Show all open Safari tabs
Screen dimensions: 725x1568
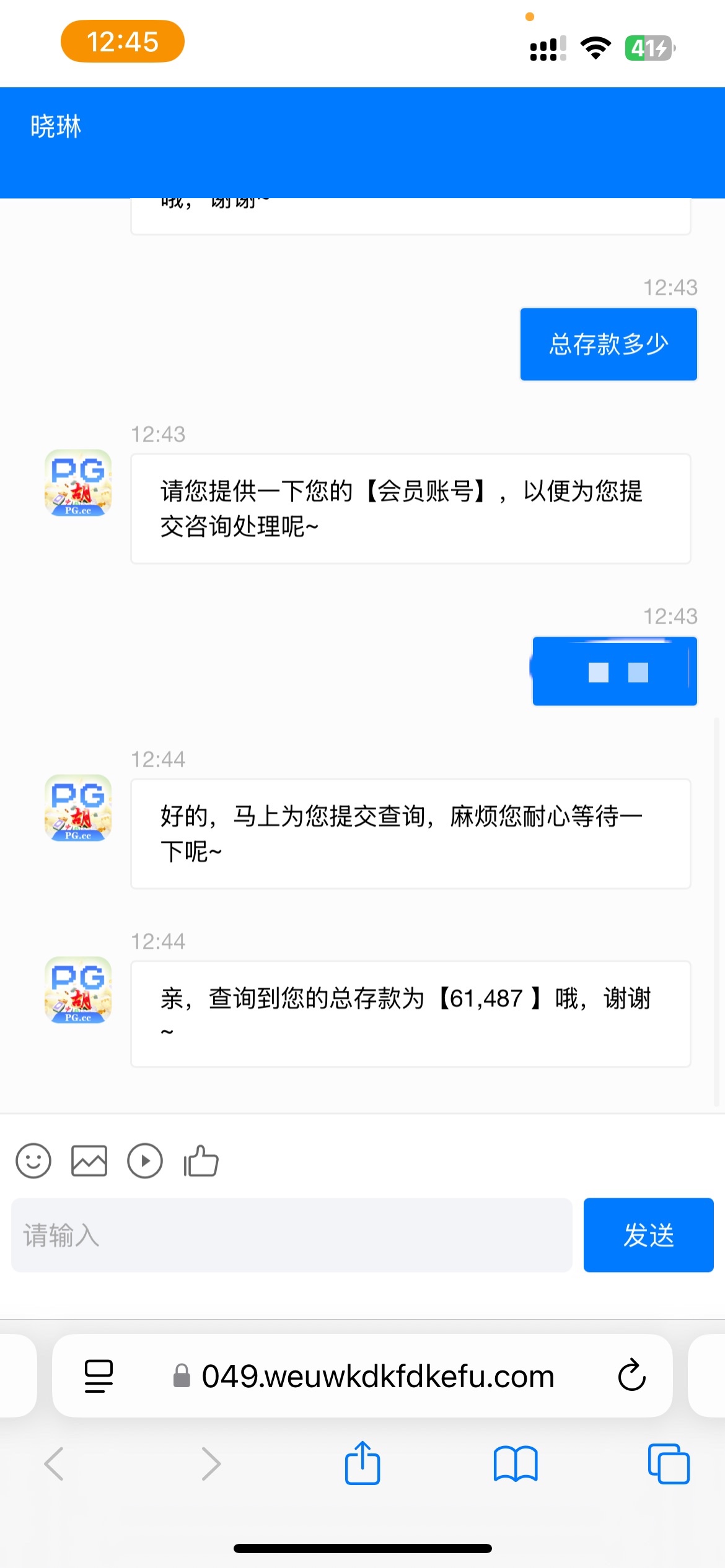(x=669, y=1463)
